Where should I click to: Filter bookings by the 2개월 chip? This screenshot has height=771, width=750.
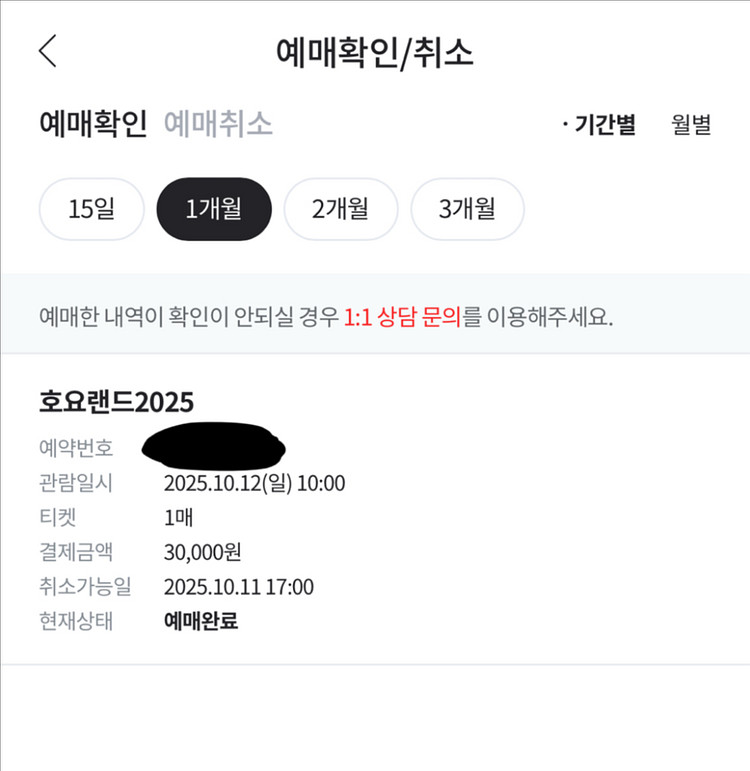pos(341,209)
